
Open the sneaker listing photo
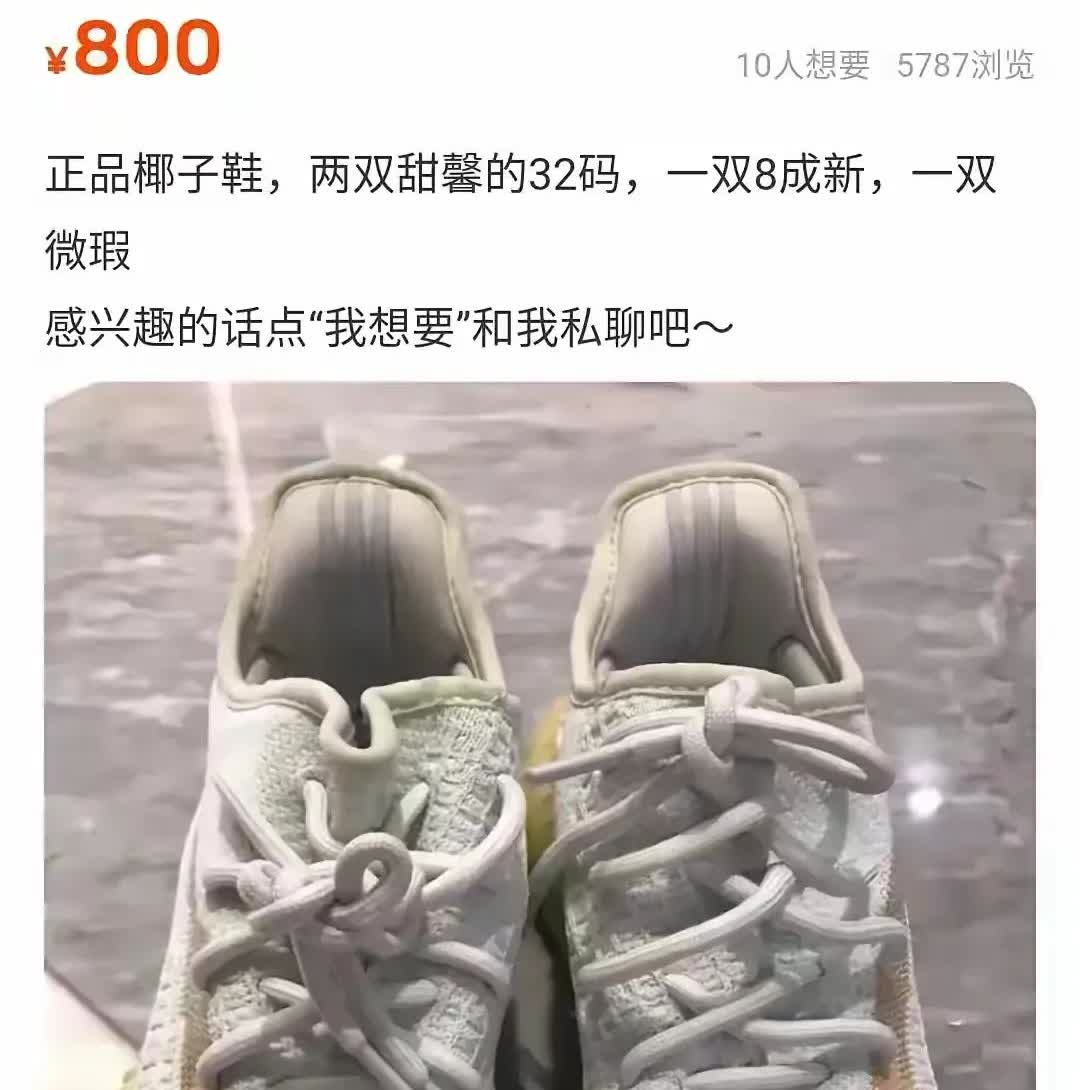click(540, 735)
